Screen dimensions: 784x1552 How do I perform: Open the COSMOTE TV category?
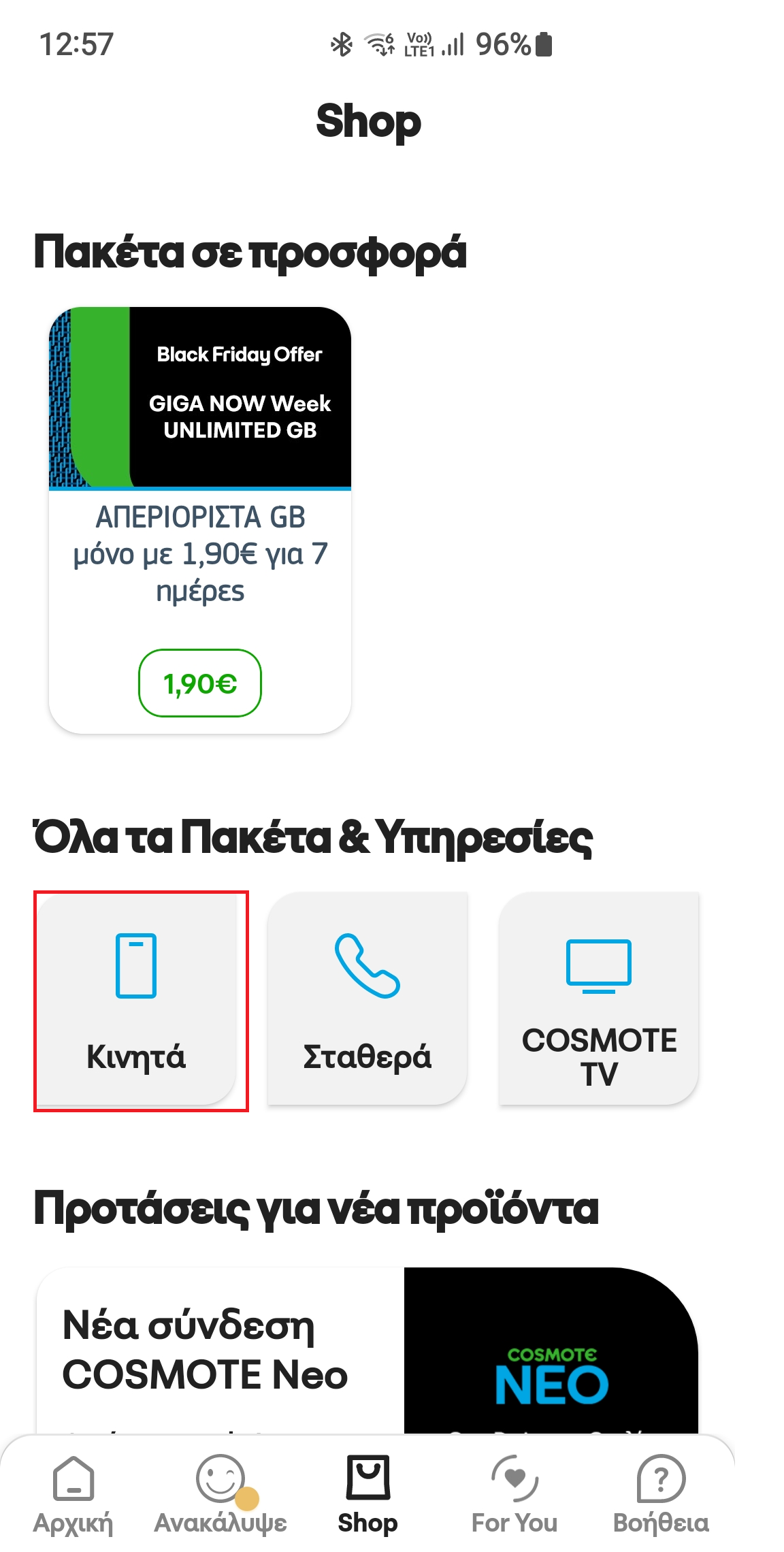point(599,999)
